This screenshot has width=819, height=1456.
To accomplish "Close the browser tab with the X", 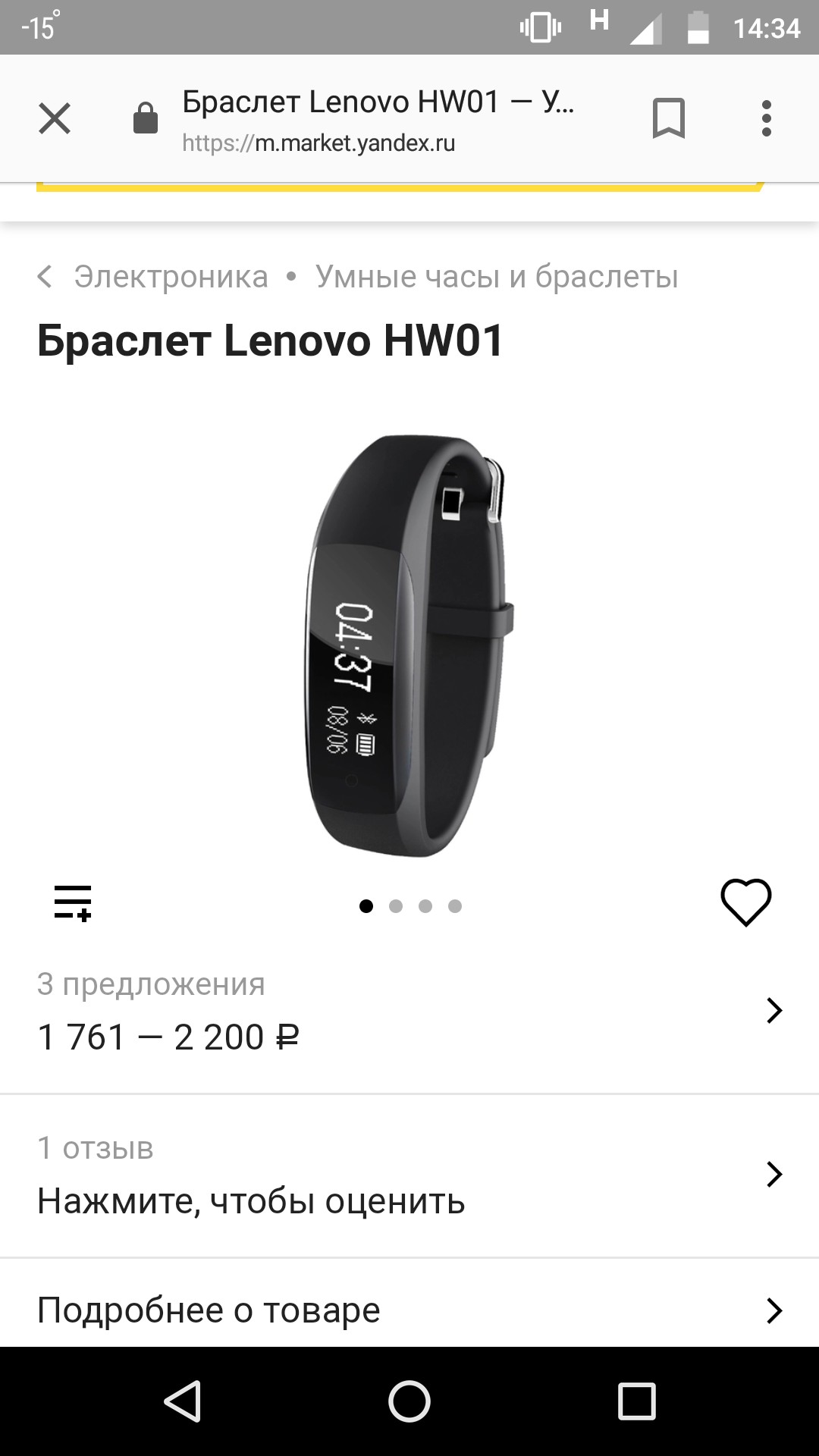I will (55, 119).
